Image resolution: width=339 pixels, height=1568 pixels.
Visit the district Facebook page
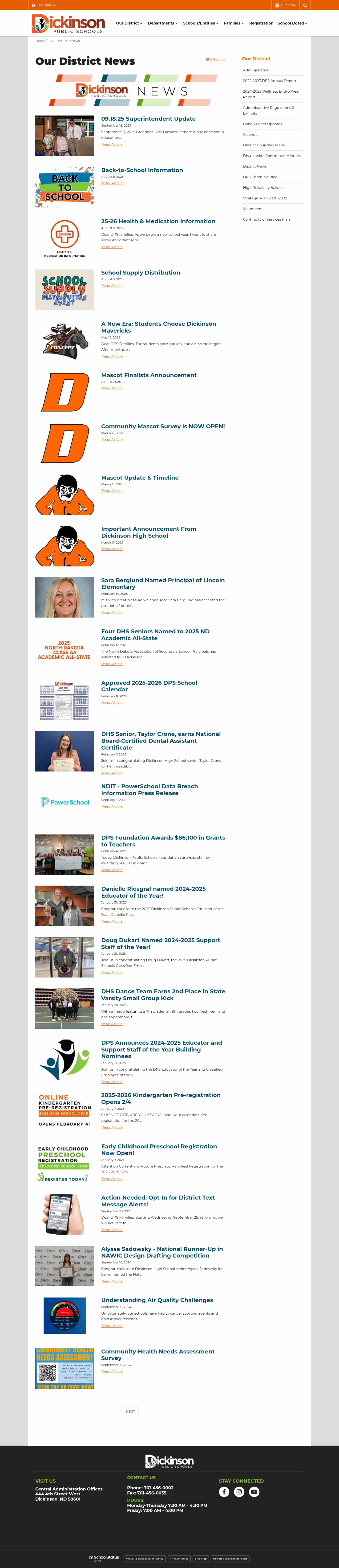224,1491
